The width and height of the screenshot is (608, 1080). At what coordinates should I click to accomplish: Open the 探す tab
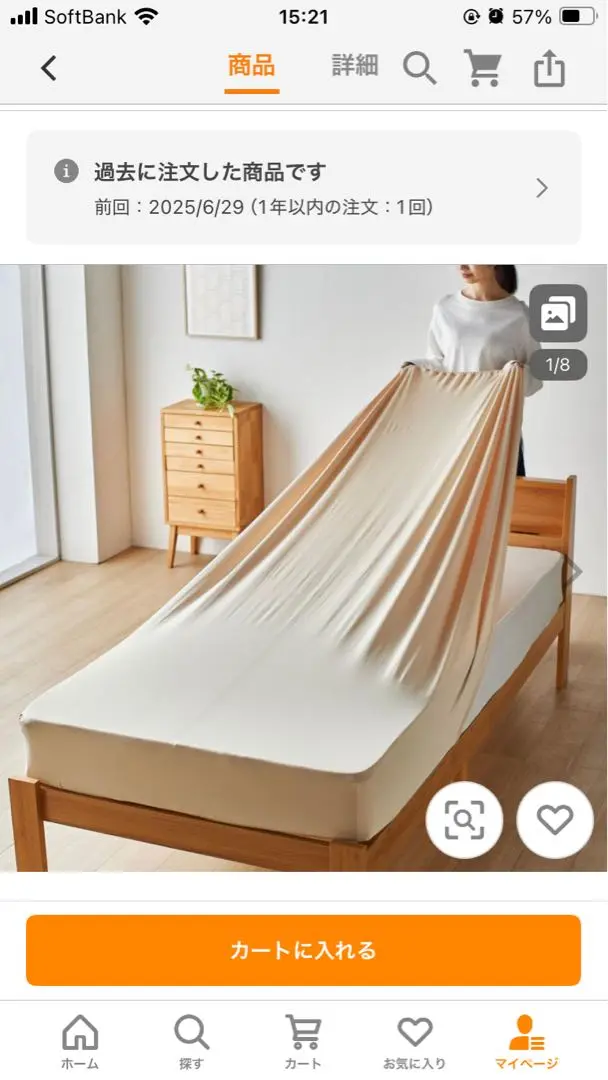(190, 1041)
